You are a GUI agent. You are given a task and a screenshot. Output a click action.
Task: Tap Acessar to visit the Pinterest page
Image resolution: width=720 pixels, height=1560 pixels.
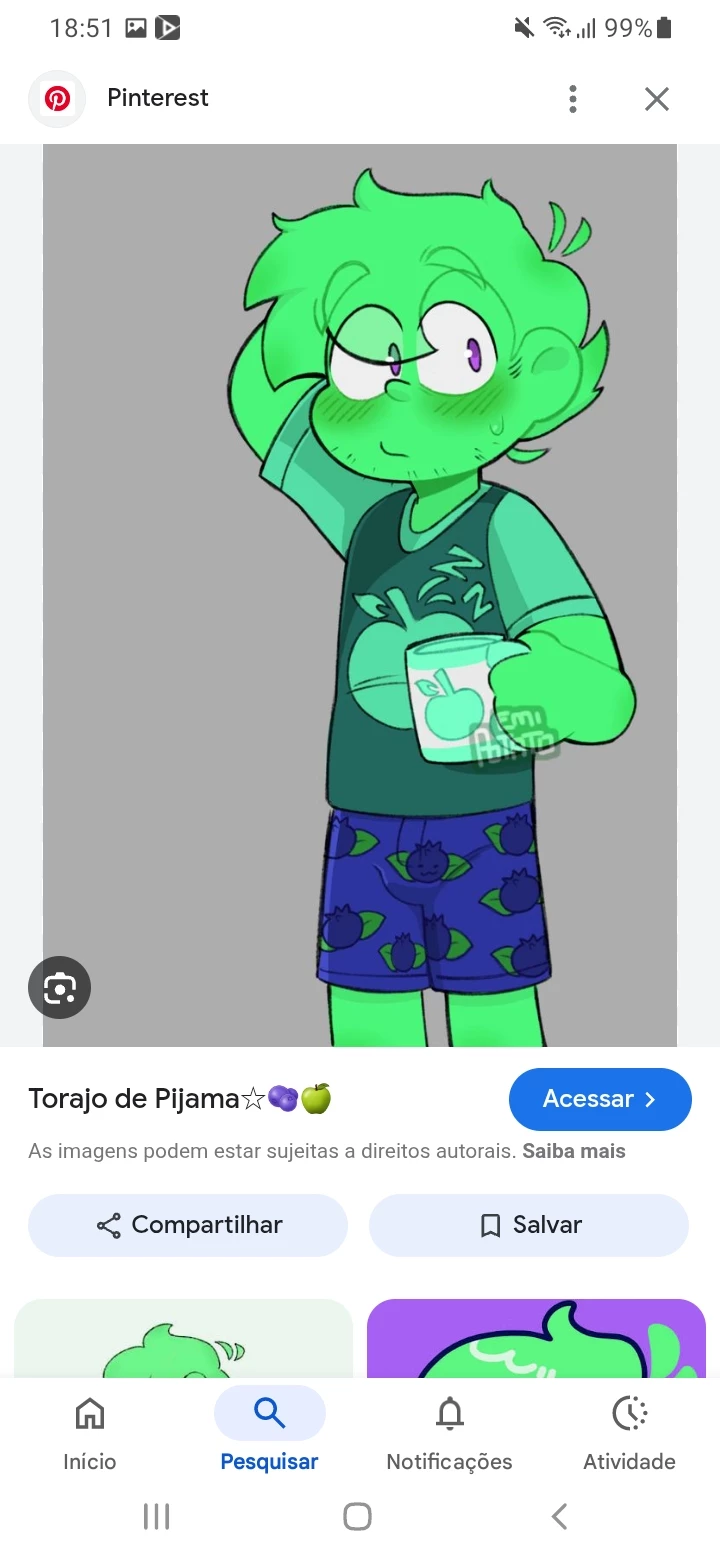click(x=600, y=1099)
